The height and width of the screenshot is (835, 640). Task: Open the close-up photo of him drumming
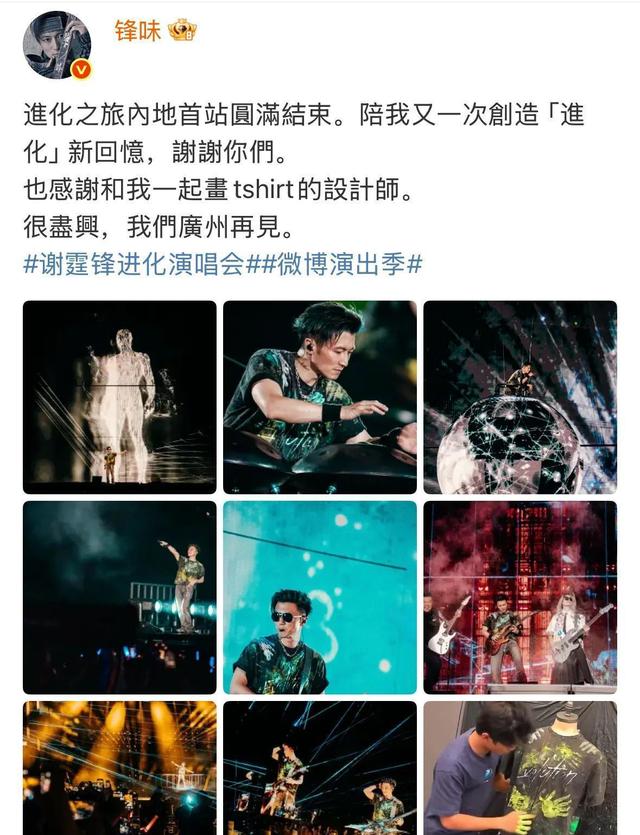coord(319,396)
